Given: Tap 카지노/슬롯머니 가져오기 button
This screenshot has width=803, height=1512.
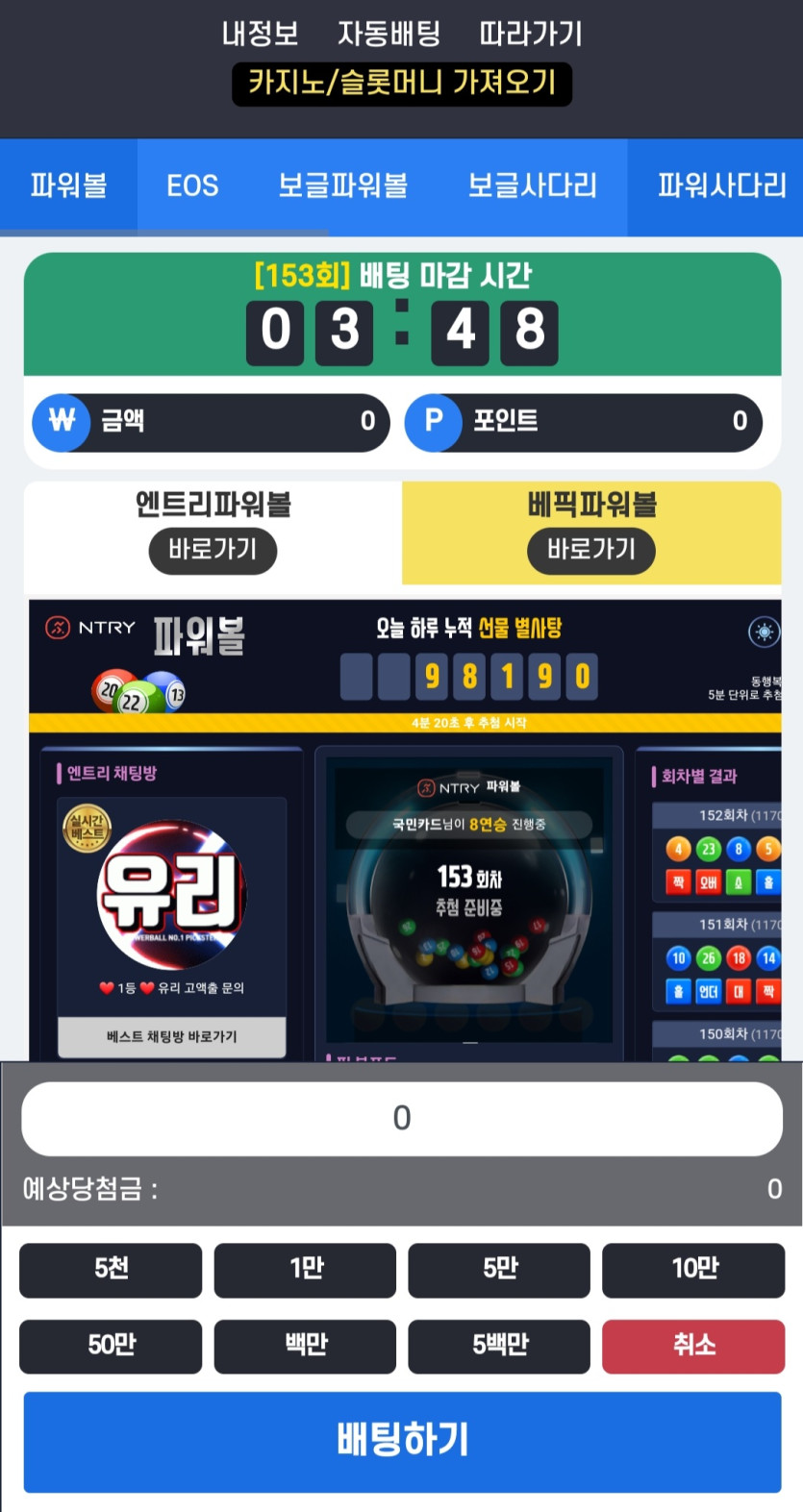Looking at the screenshot, I should (402, 84).
